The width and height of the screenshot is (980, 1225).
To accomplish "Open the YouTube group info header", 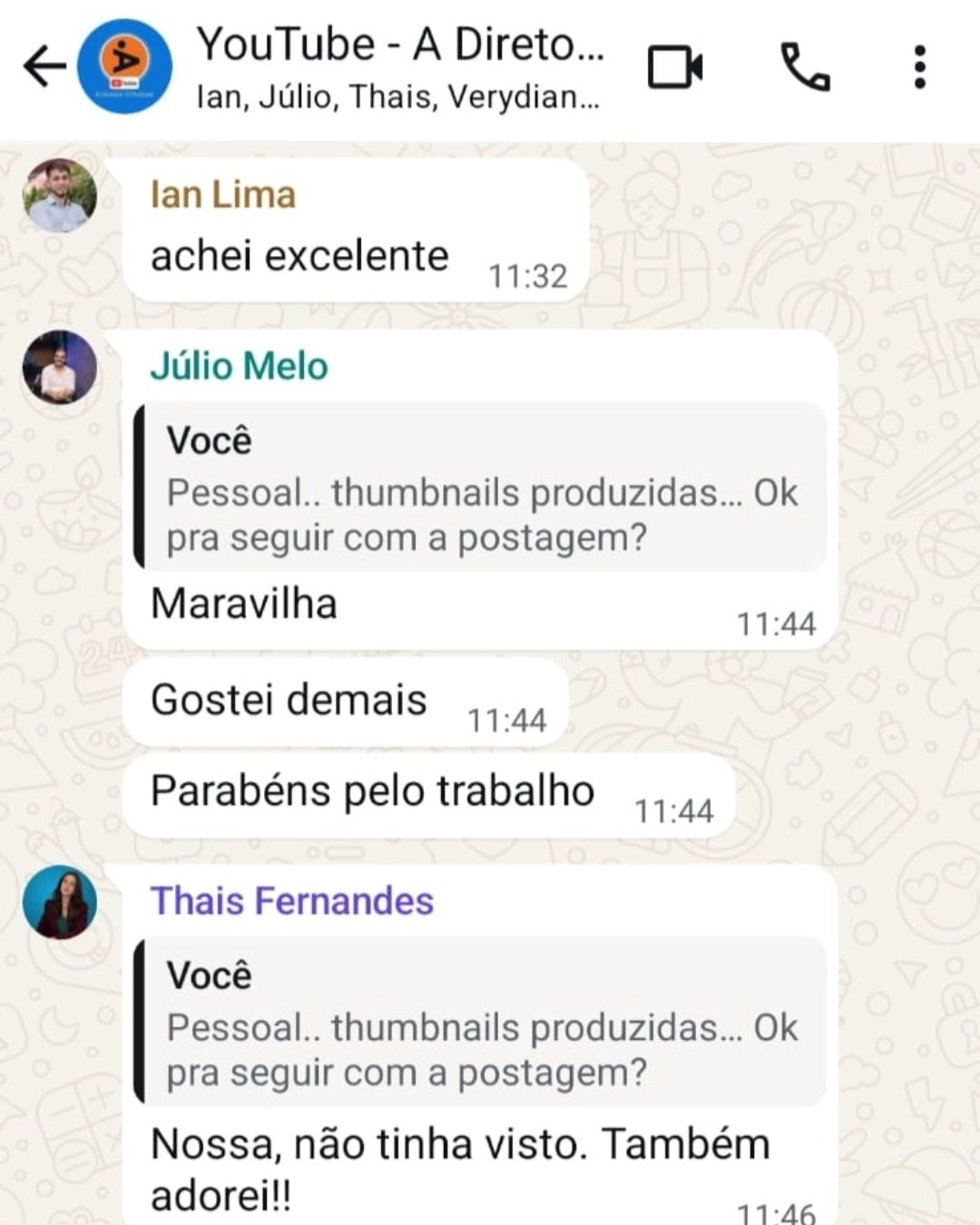I will (397, 67).
